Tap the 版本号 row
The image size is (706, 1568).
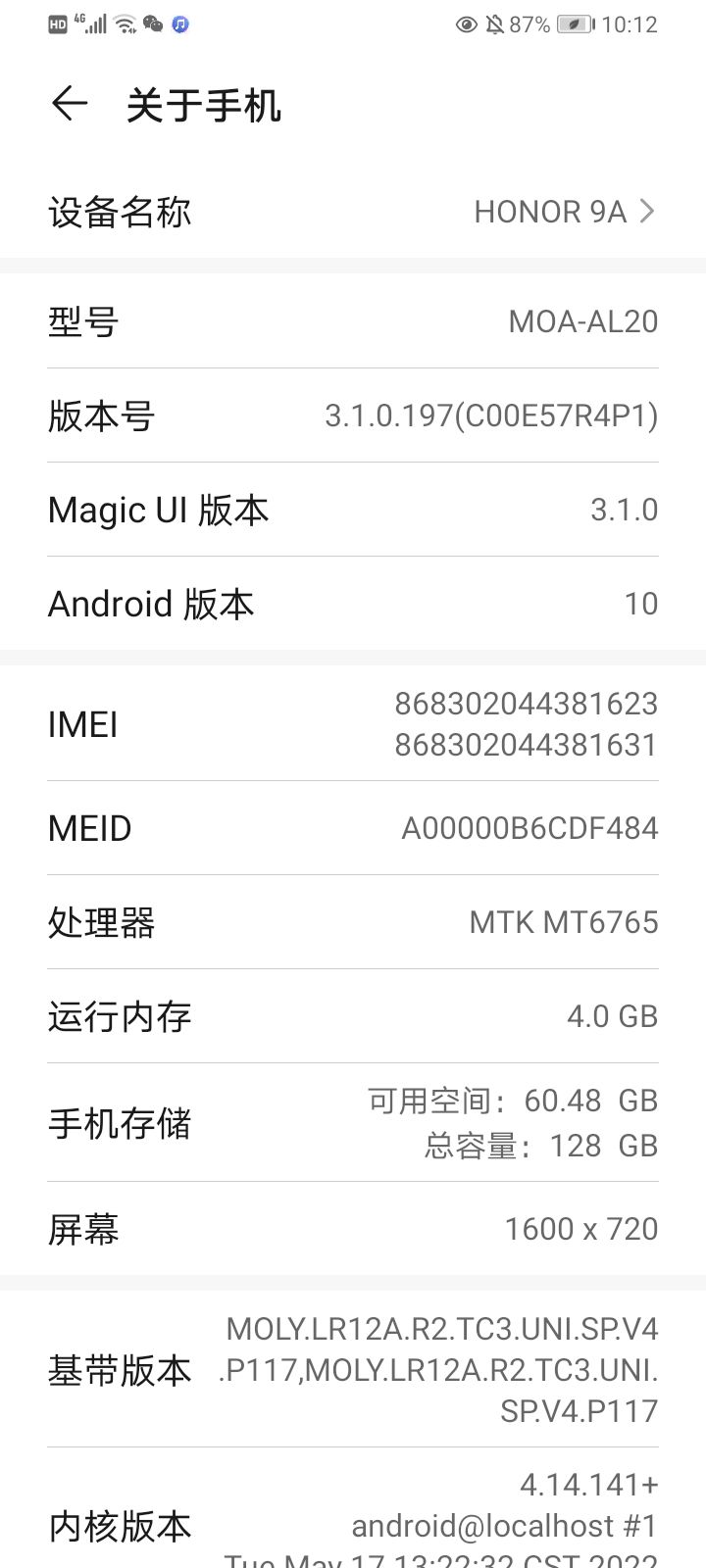pos(353,416)
